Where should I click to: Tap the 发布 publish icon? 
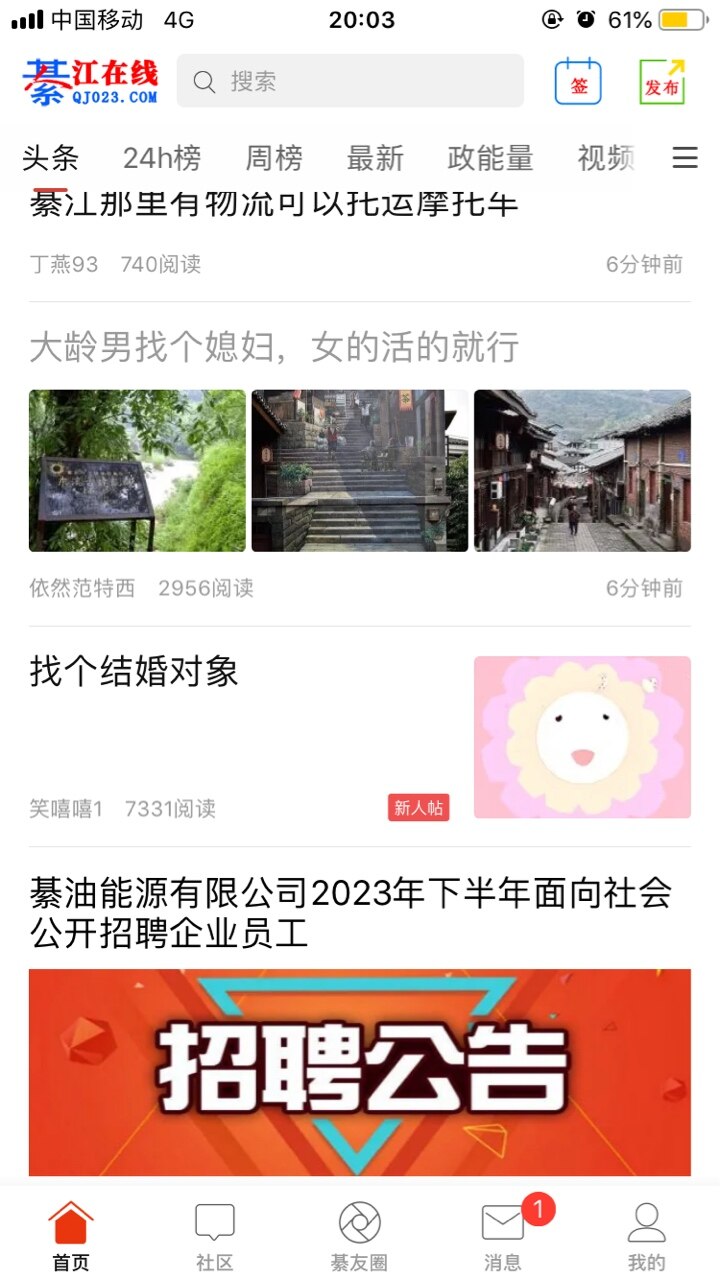click(662, 82)
